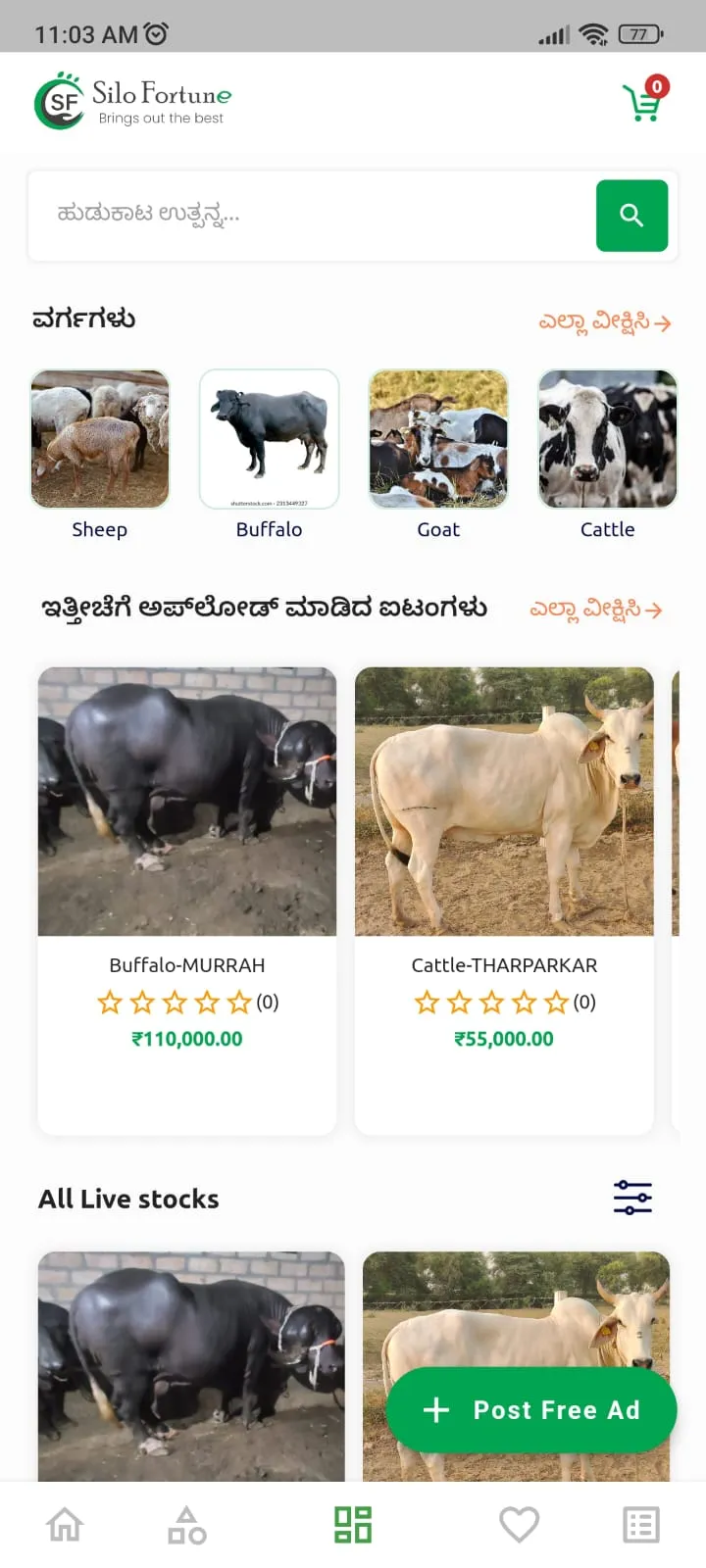Image resolution: width=706 pixels, height=1568 pixels.
Task: Select the Buffalo category
Action: [269, 440]
